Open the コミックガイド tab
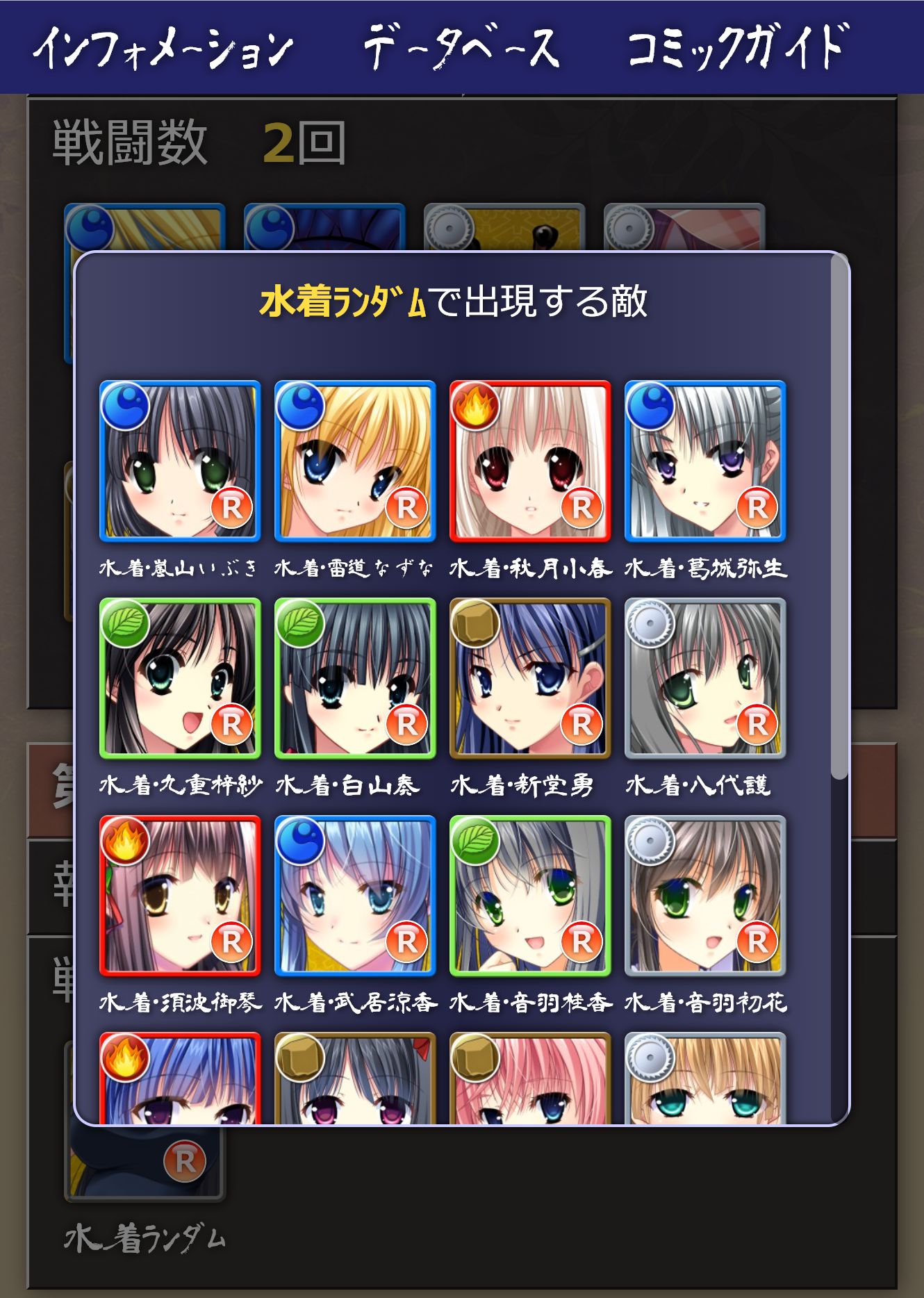 coord(738,47)
